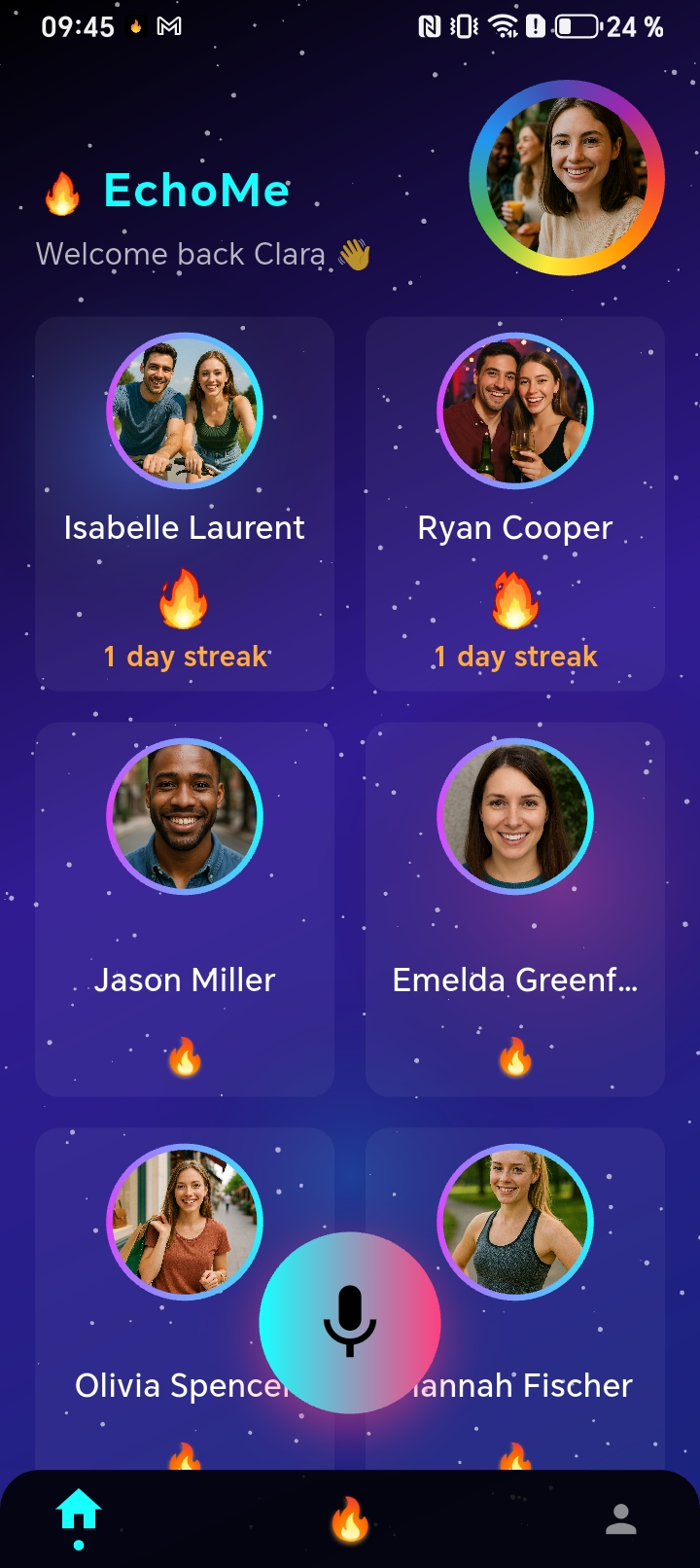The width and height of the screenshot is (700, 1568).
Task: Open Isabelle Laurent's card
Action: tap(185, 503)
